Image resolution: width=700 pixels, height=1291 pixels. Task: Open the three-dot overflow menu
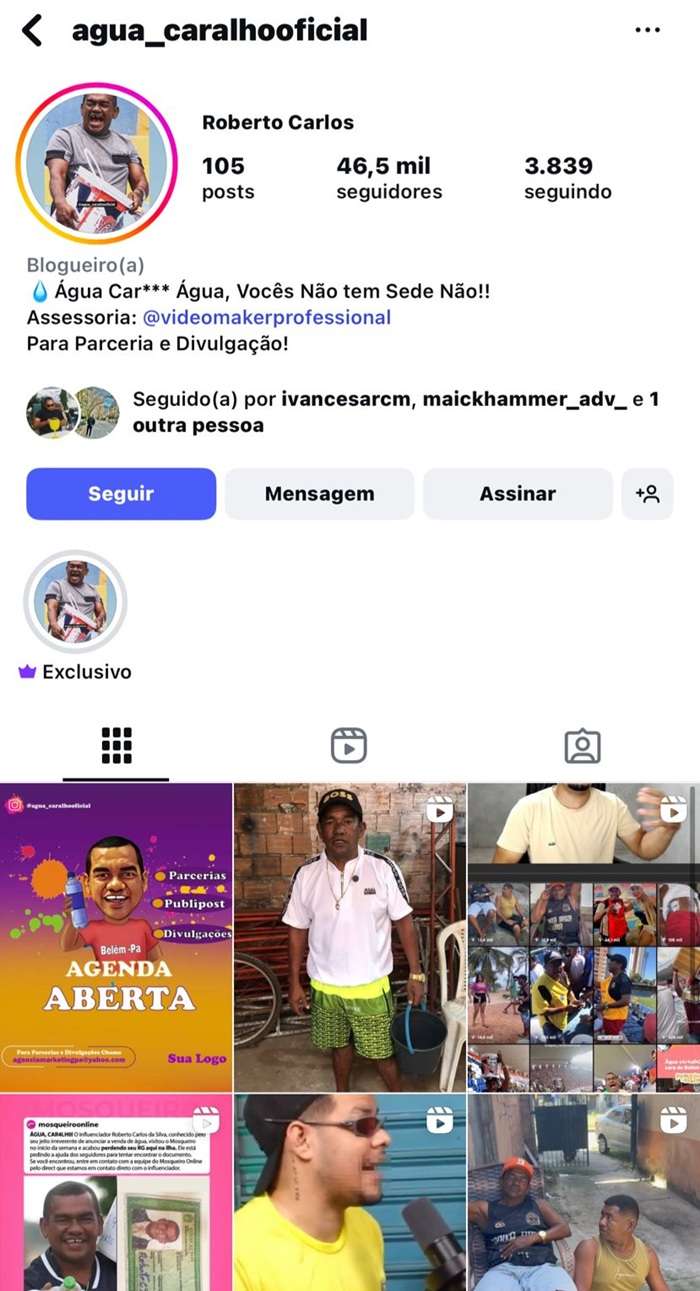pyautogui.click(x=647, y=30)
